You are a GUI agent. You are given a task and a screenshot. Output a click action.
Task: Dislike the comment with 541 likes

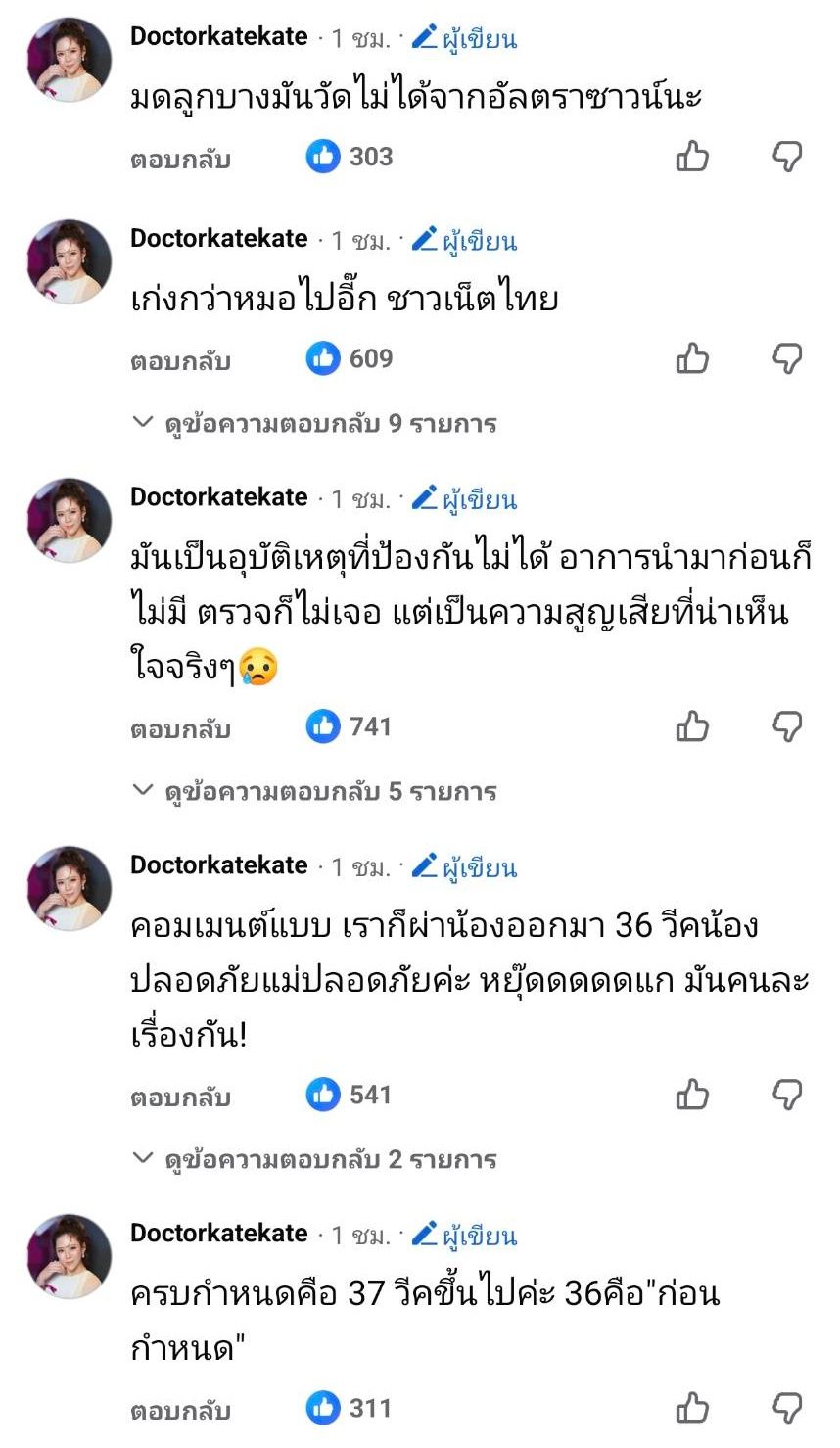787,1095
